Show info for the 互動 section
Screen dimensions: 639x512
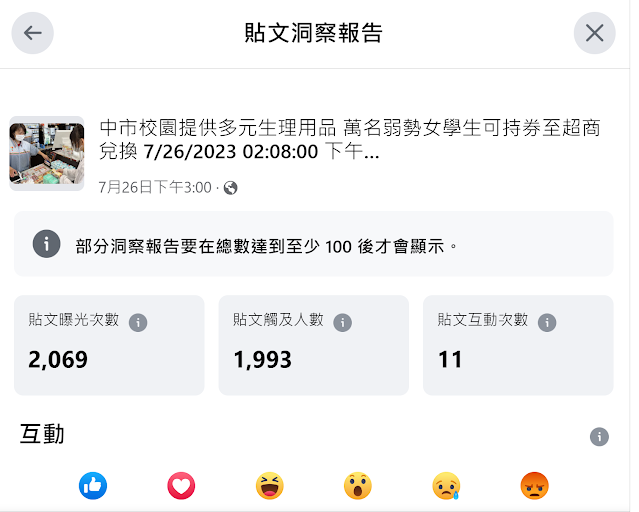pyautogui.click(x=599, y=437)
